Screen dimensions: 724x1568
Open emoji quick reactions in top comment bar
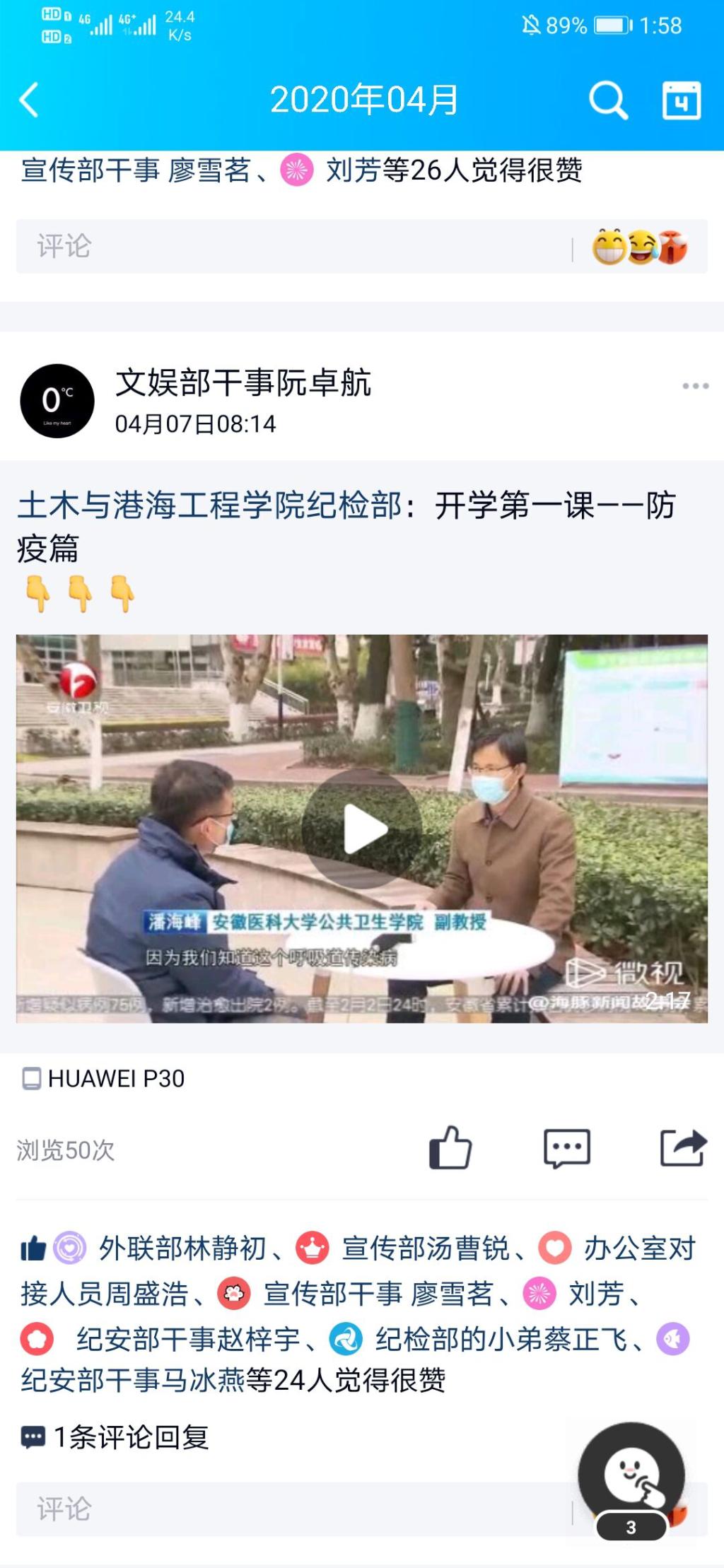point(640,247)
